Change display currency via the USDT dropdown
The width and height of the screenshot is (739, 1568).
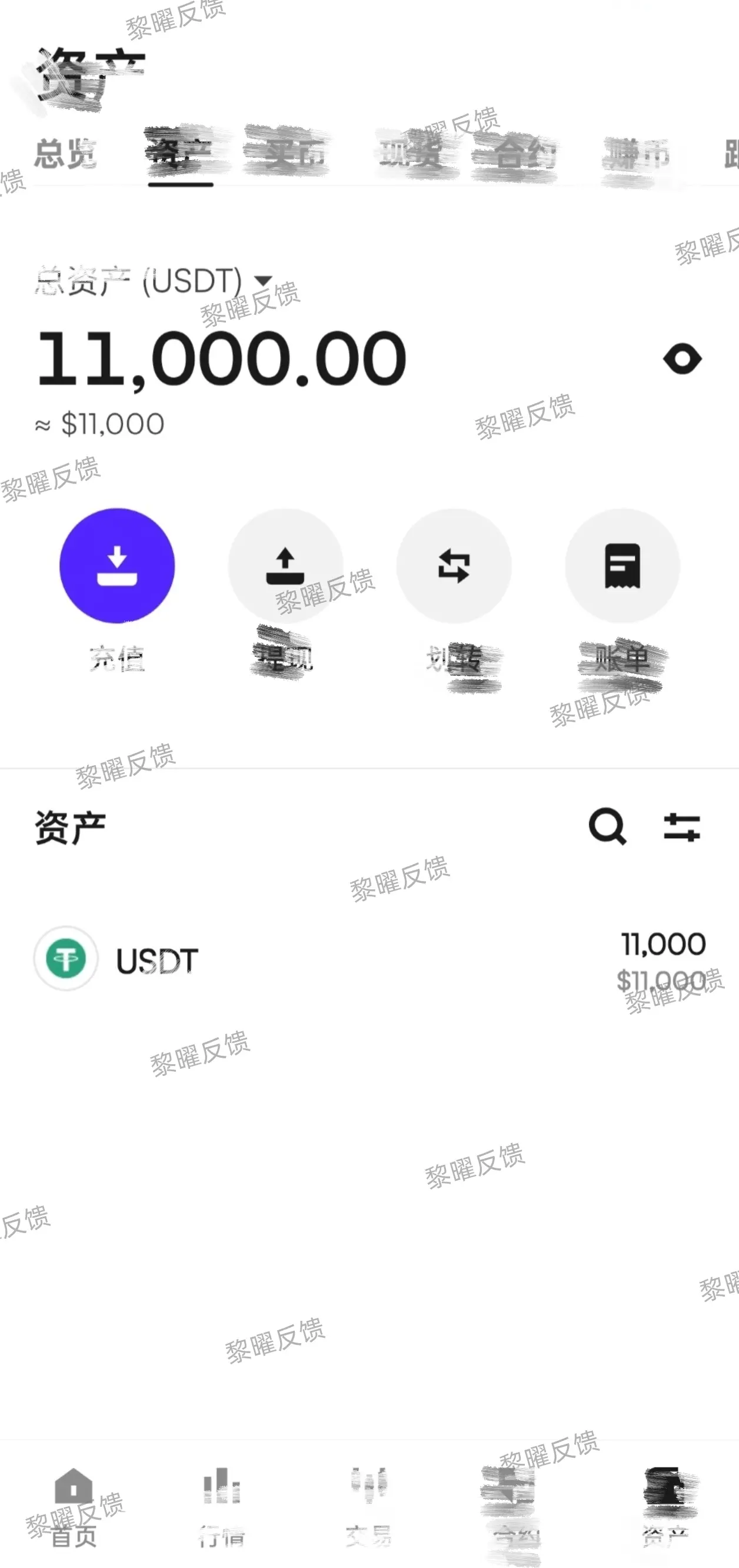click(x=264, y=281)
